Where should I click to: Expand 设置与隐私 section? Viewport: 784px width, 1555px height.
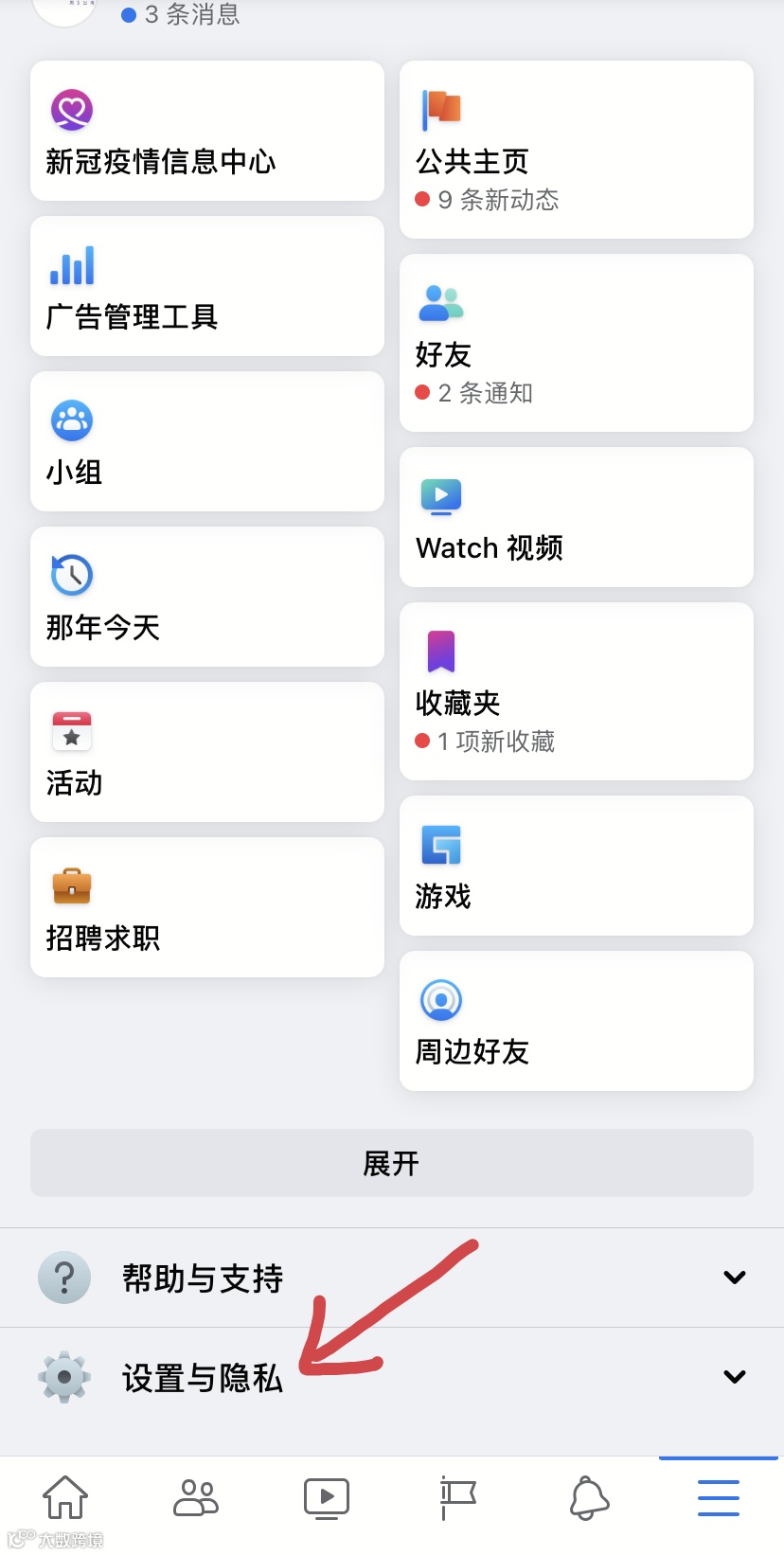tap(392, 1377)
